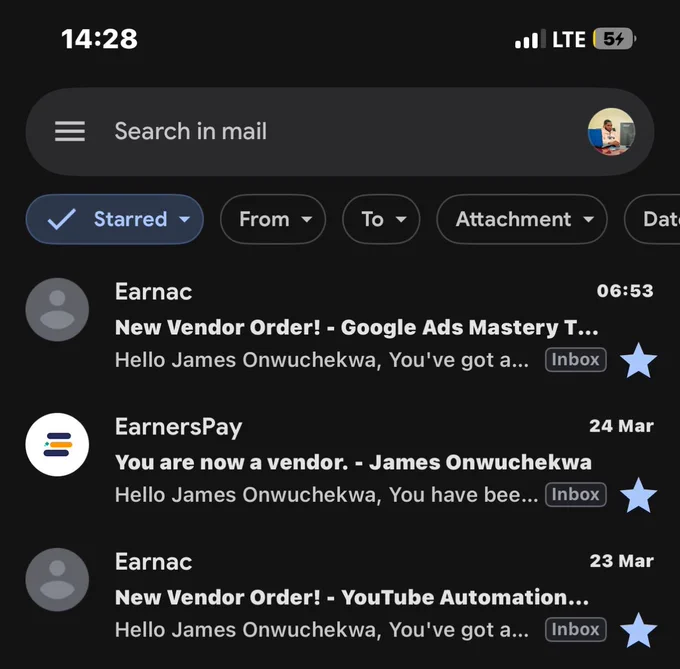Image resolution: width=680 pixels, height=669 pixels.
Task: Open the account profile picture
Action: tap(611, 131)
